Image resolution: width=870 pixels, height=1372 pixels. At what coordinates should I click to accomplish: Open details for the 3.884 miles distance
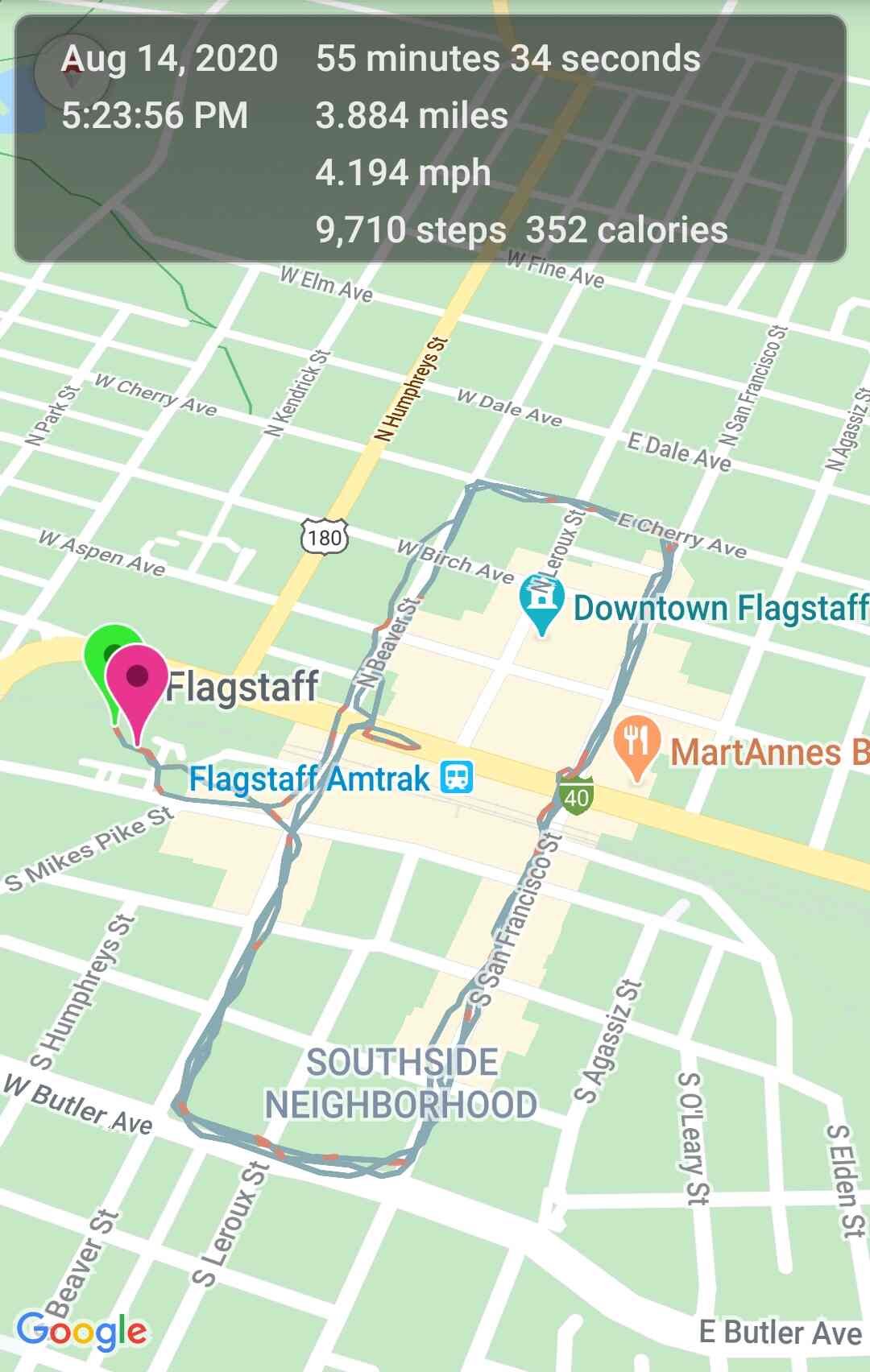(x=411, y=117)
